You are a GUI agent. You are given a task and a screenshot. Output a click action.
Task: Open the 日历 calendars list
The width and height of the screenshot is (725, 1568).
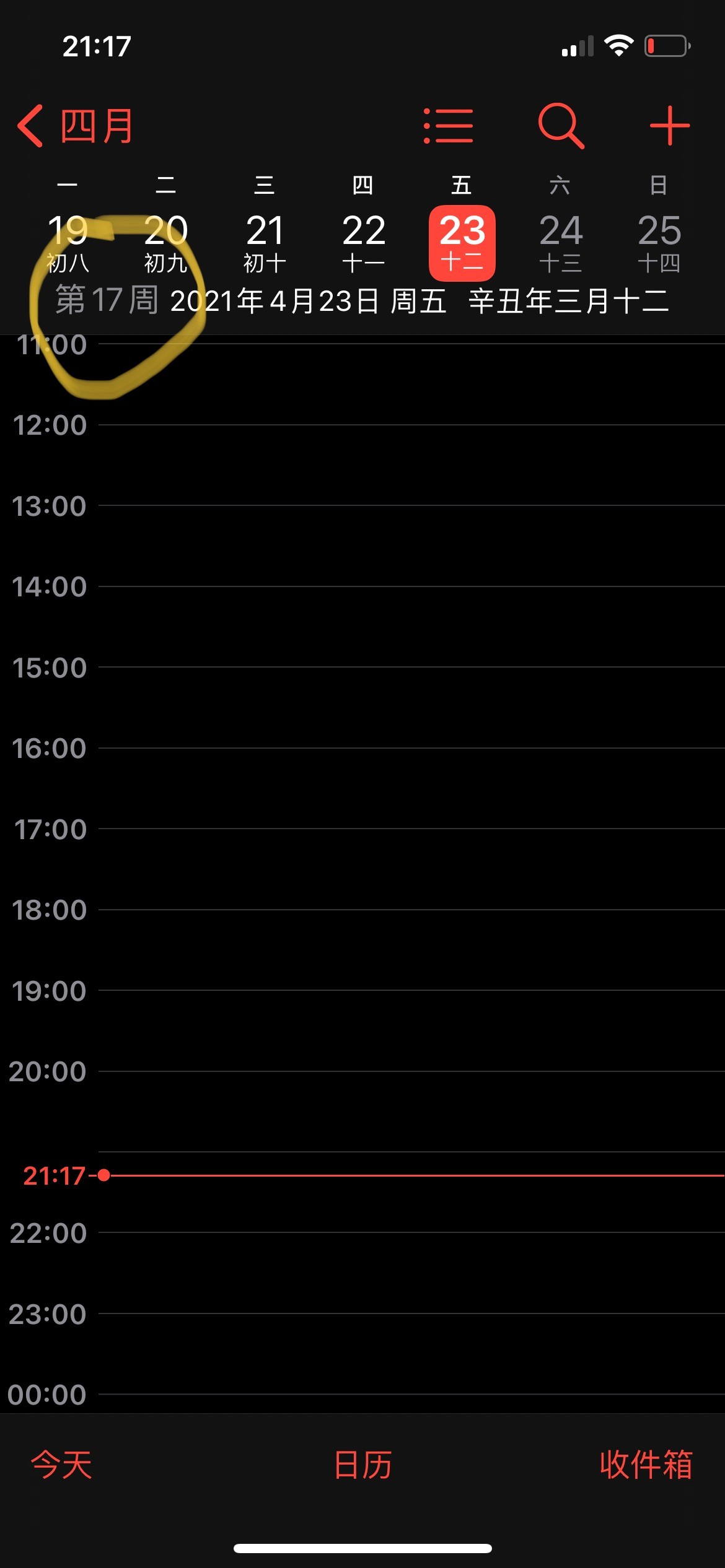(x=363, y=1465)
